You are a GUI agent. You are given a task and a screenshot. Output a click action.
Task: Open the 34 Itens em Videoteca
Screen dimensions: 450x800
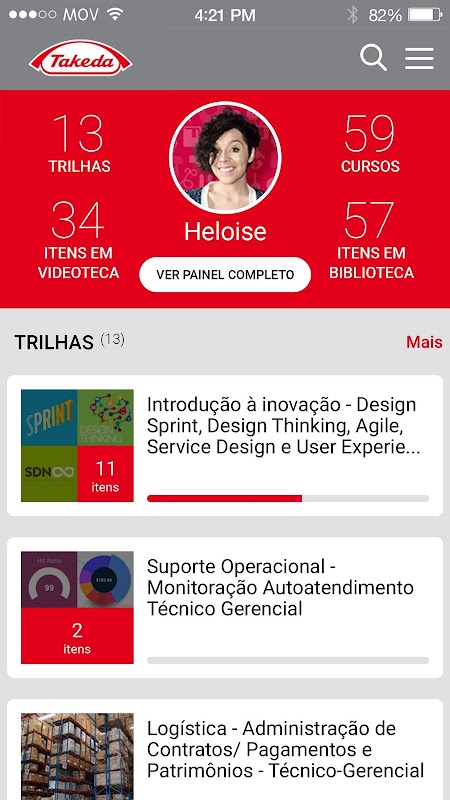[79, 240]
